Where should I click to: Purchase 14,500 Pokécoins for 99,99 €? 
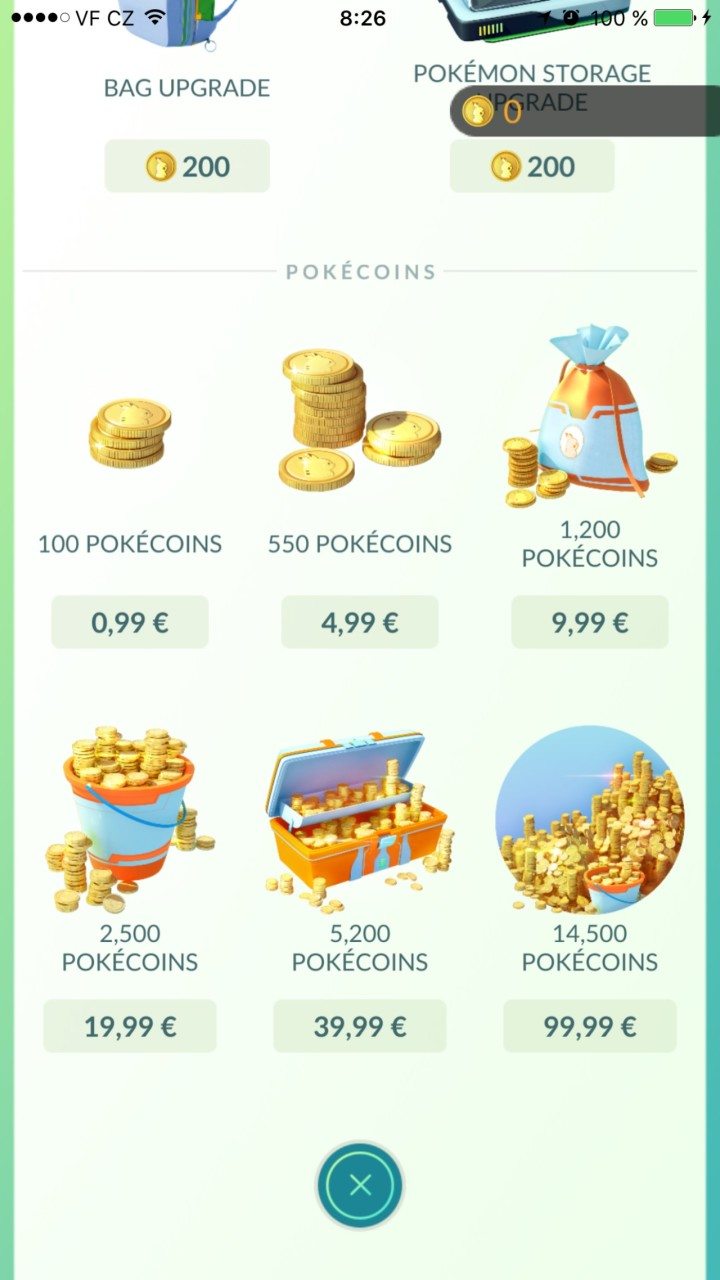(x=590, y=1026)
